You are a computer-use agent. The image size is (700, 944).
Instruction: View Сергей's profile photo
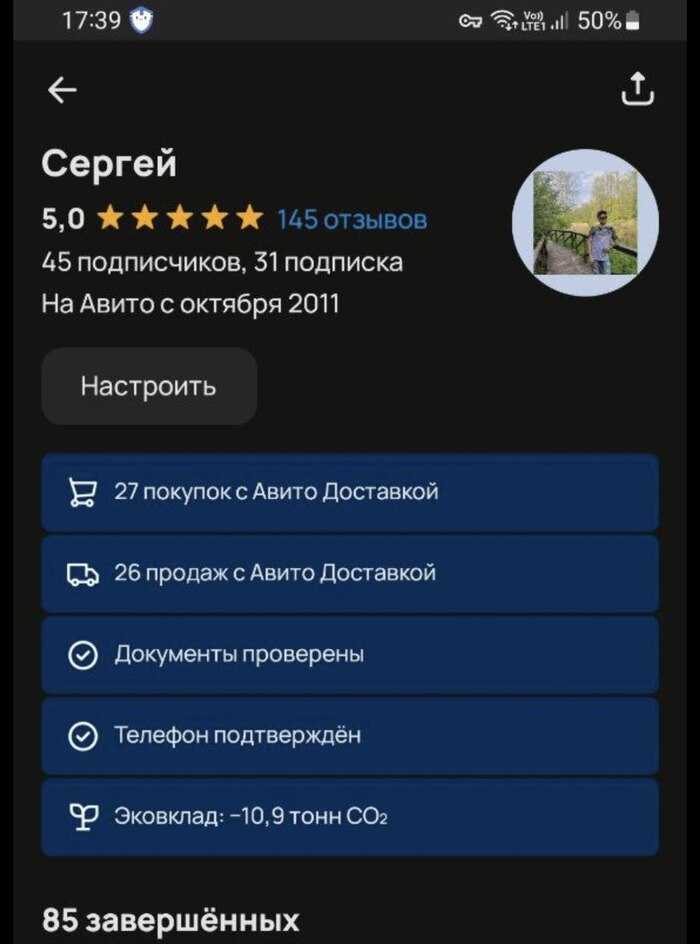point(585,222)
